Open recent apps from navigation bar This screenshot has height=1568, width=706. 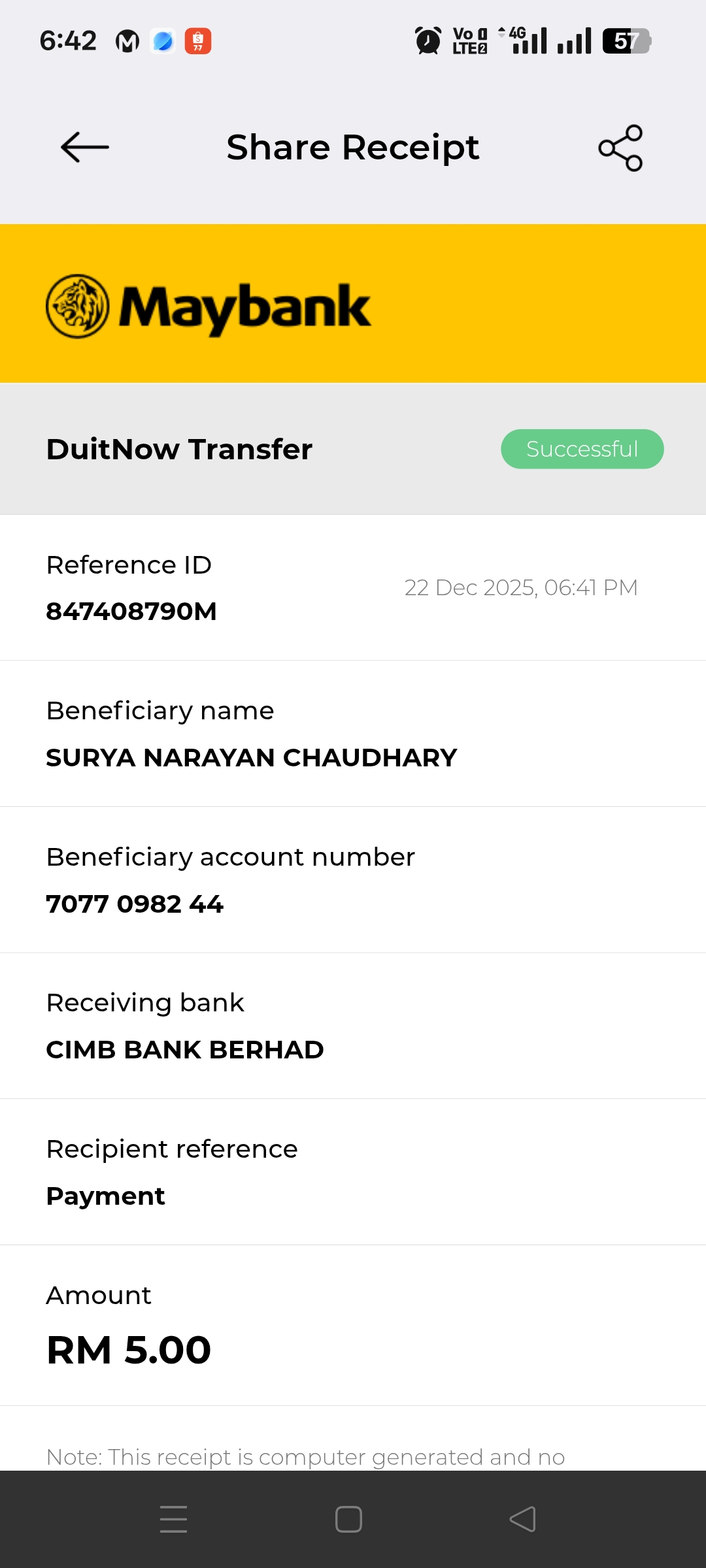(x=174, y=1519)
